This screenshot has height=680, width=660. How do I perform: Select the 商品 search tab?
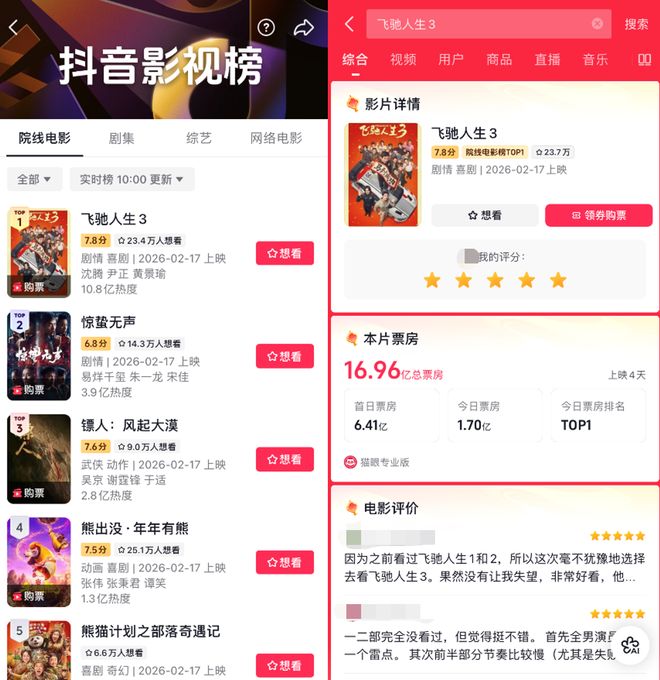point(499,60)
